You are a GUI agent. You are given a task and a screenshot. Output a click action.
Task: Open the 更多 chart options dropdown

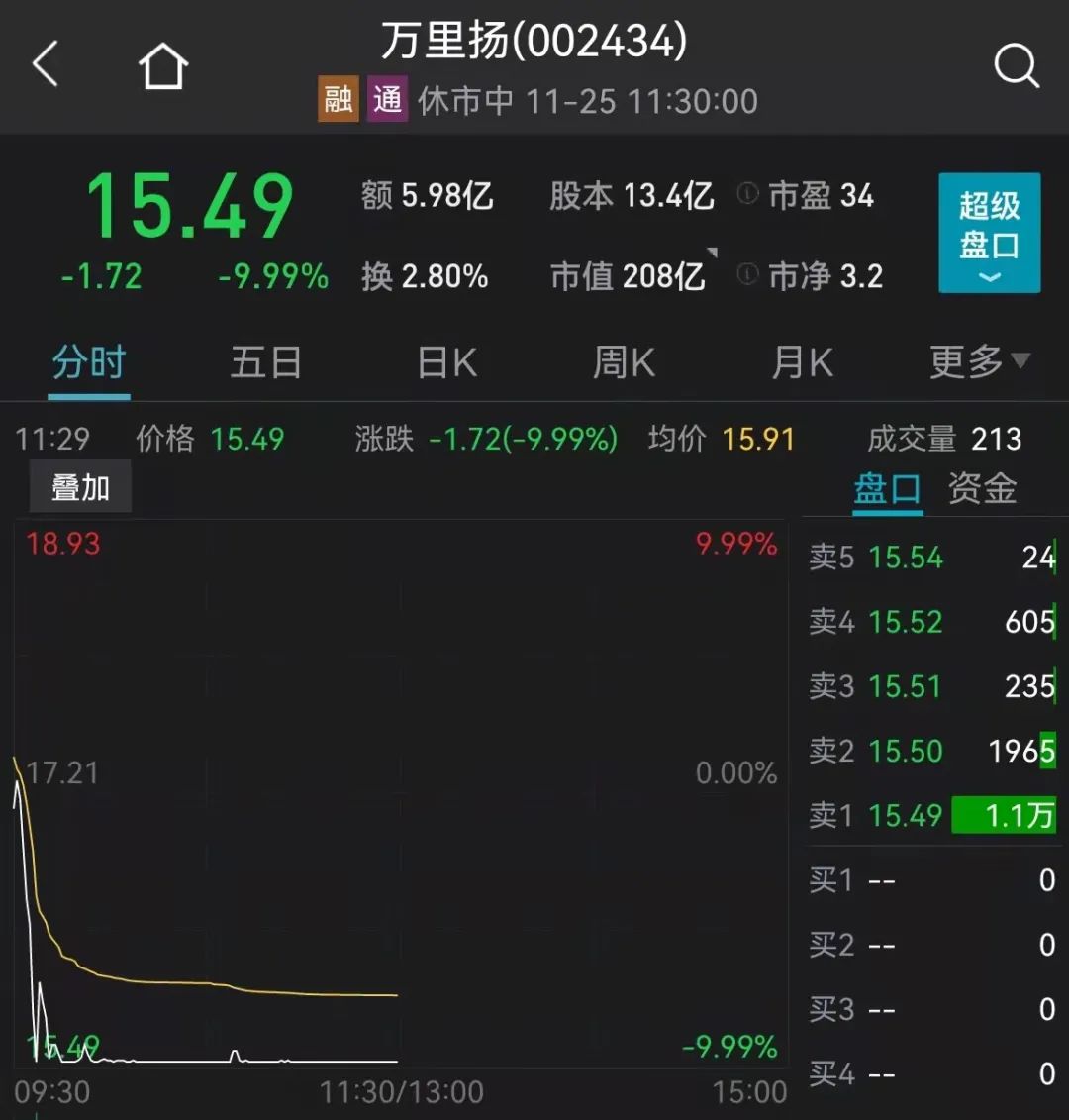tap(979, 362)
